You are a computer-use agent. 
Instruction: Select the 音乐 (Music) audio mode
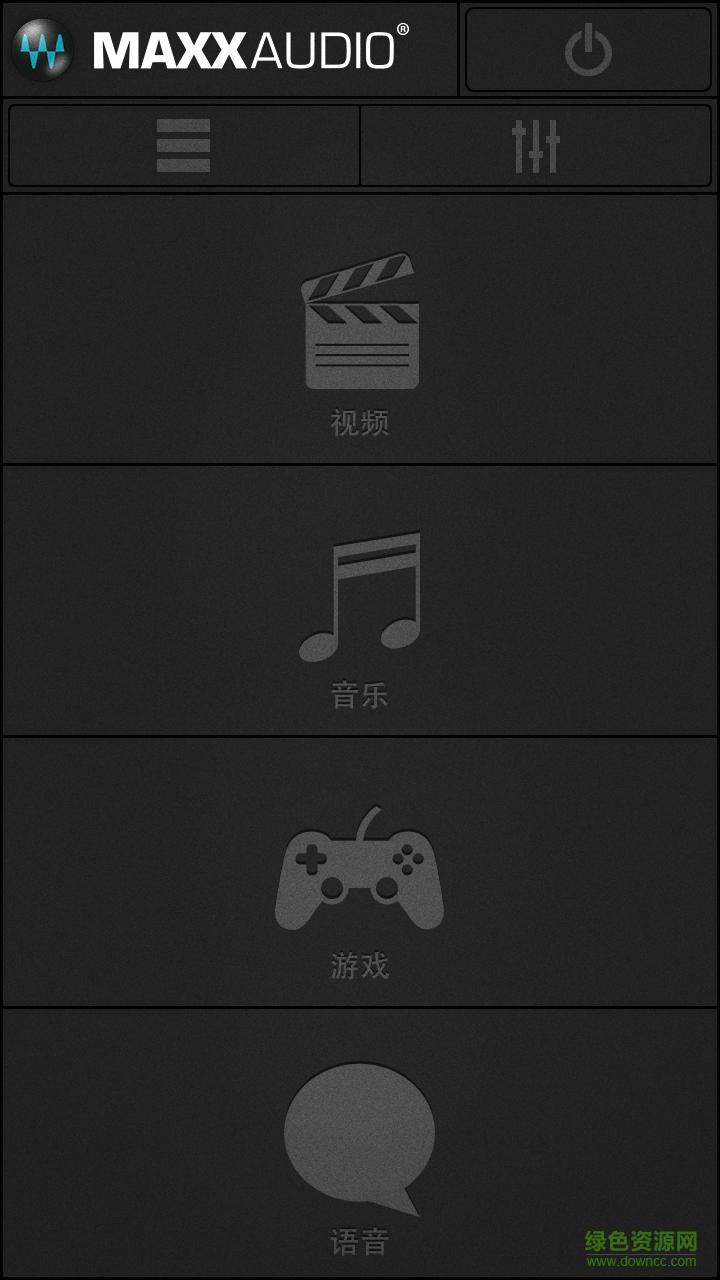(360, 600)
